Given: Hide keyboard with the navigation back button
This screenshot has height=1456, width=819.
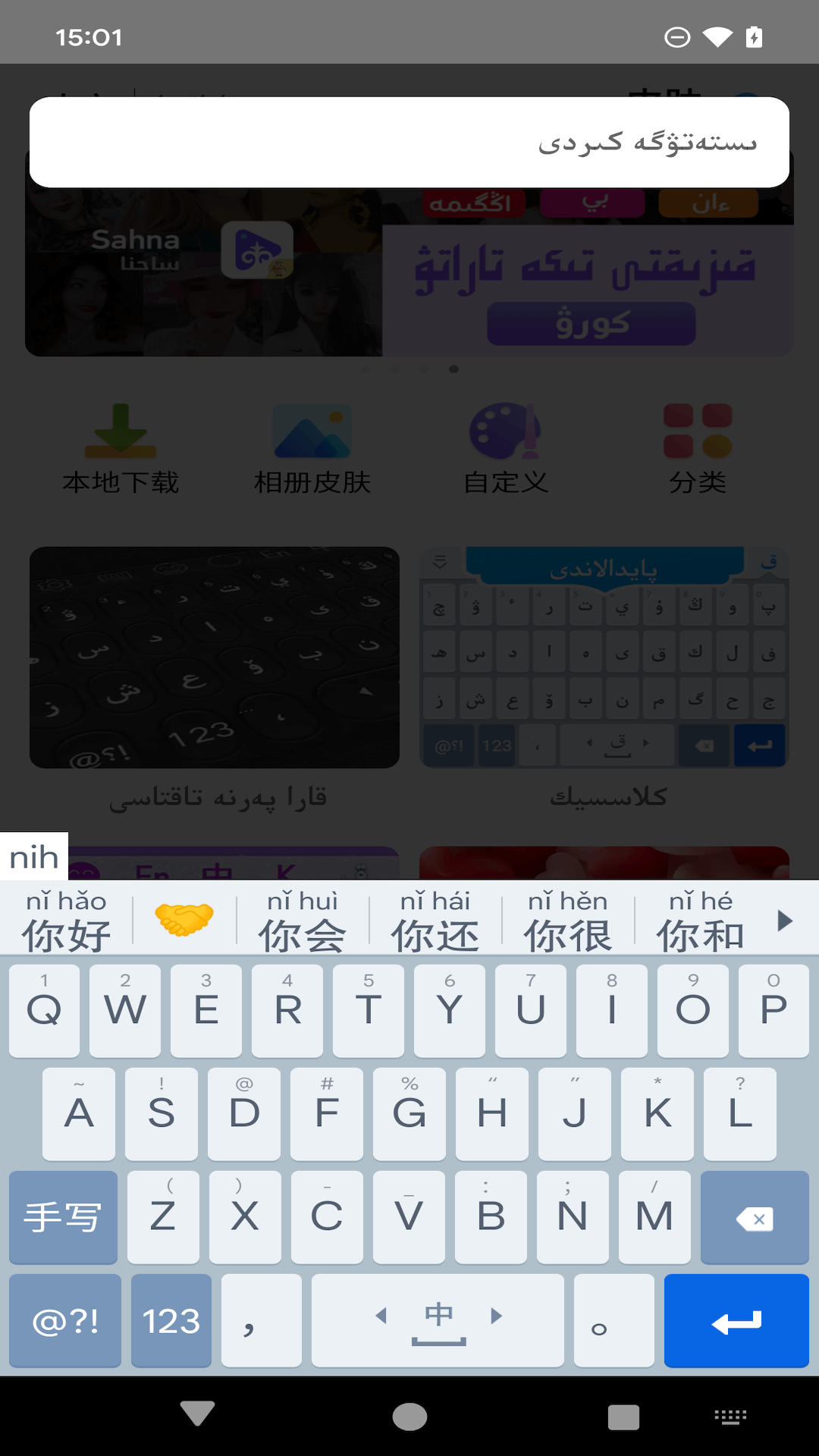Looking at the screenshot, I should (x=197, y=1415).
